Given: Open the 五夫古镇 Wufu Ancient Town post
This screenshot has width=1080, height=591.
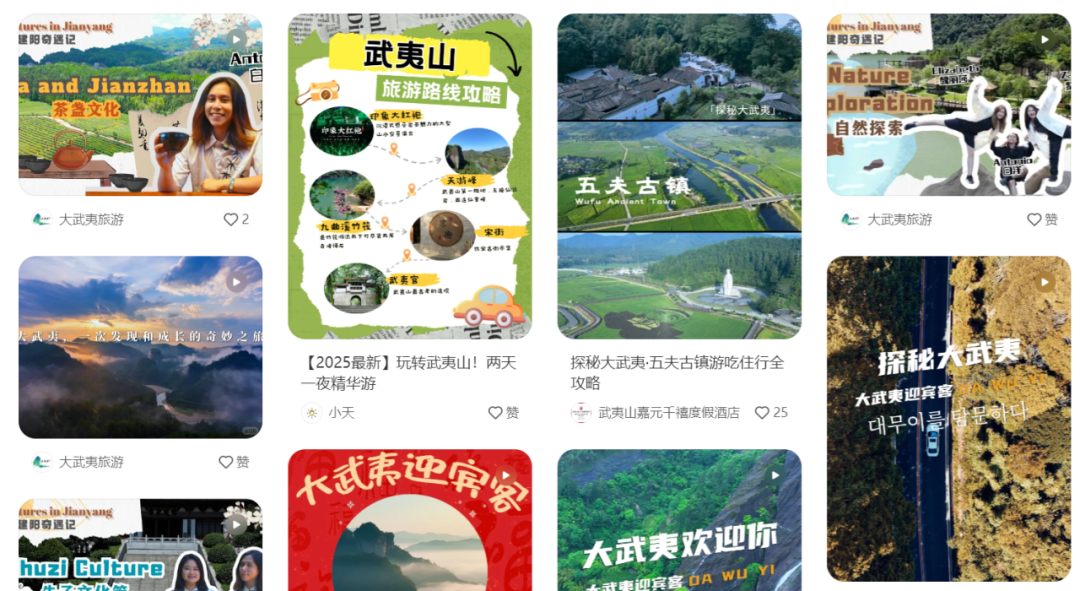Looking at the screenshot, I should point(679,176).
